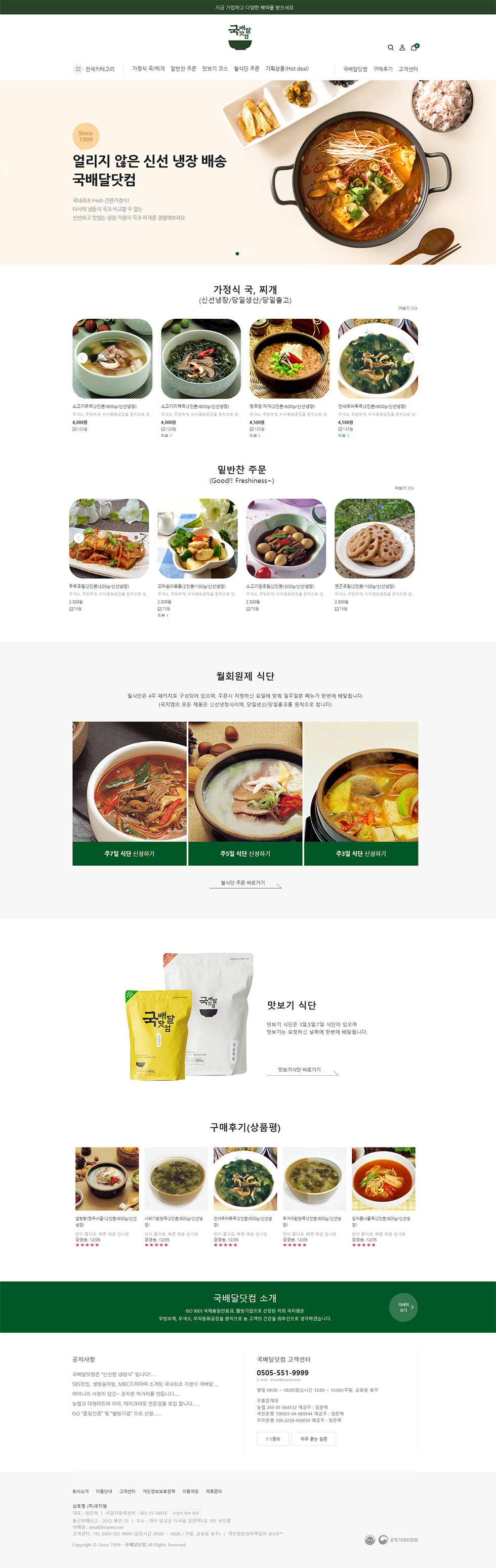Open the 1:1문의 button
496x1568 pixels.
pyautogui.click(x=273, y=1438)
